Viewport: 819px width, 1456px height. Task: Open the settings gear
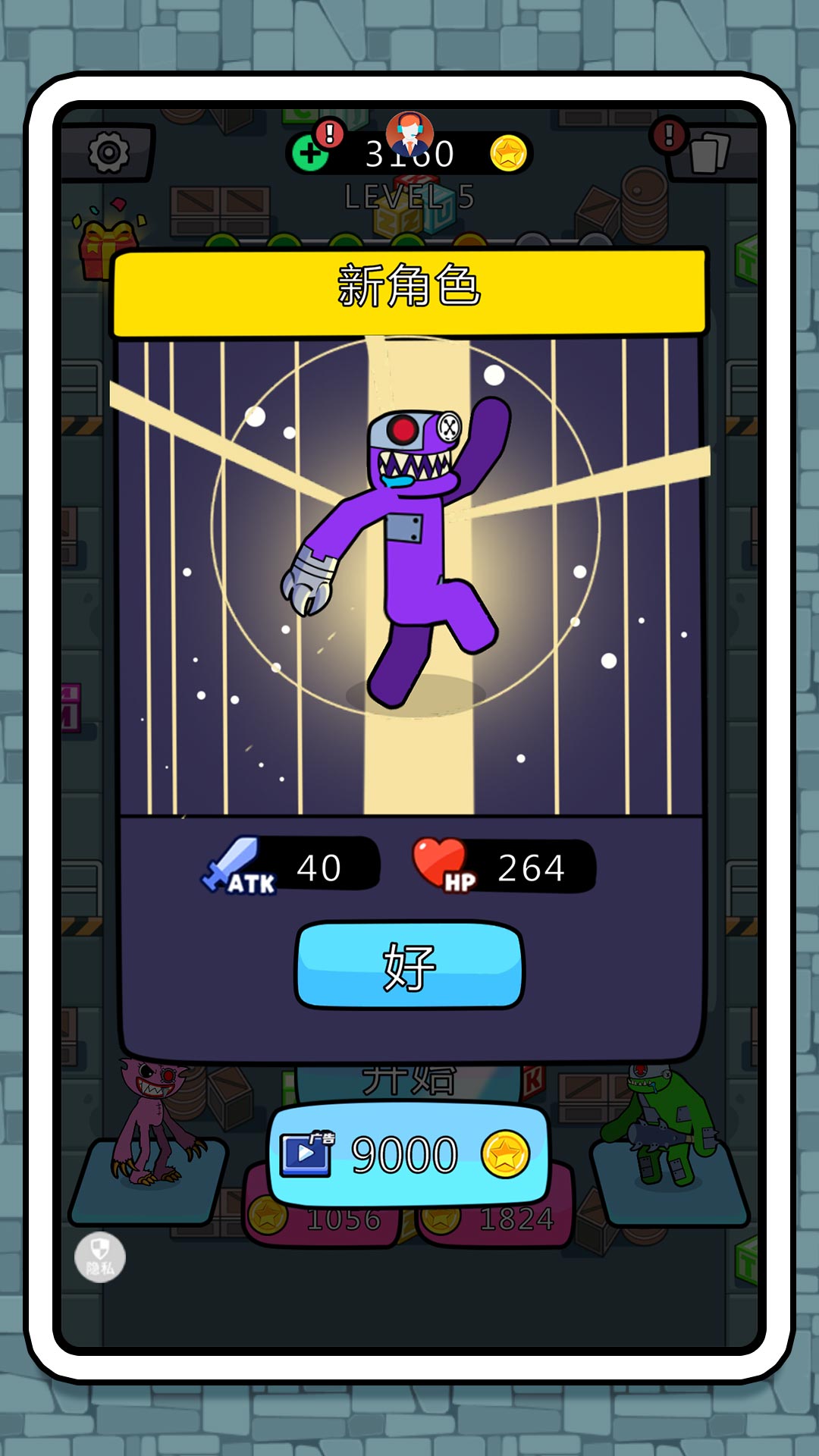coord(108,153)
